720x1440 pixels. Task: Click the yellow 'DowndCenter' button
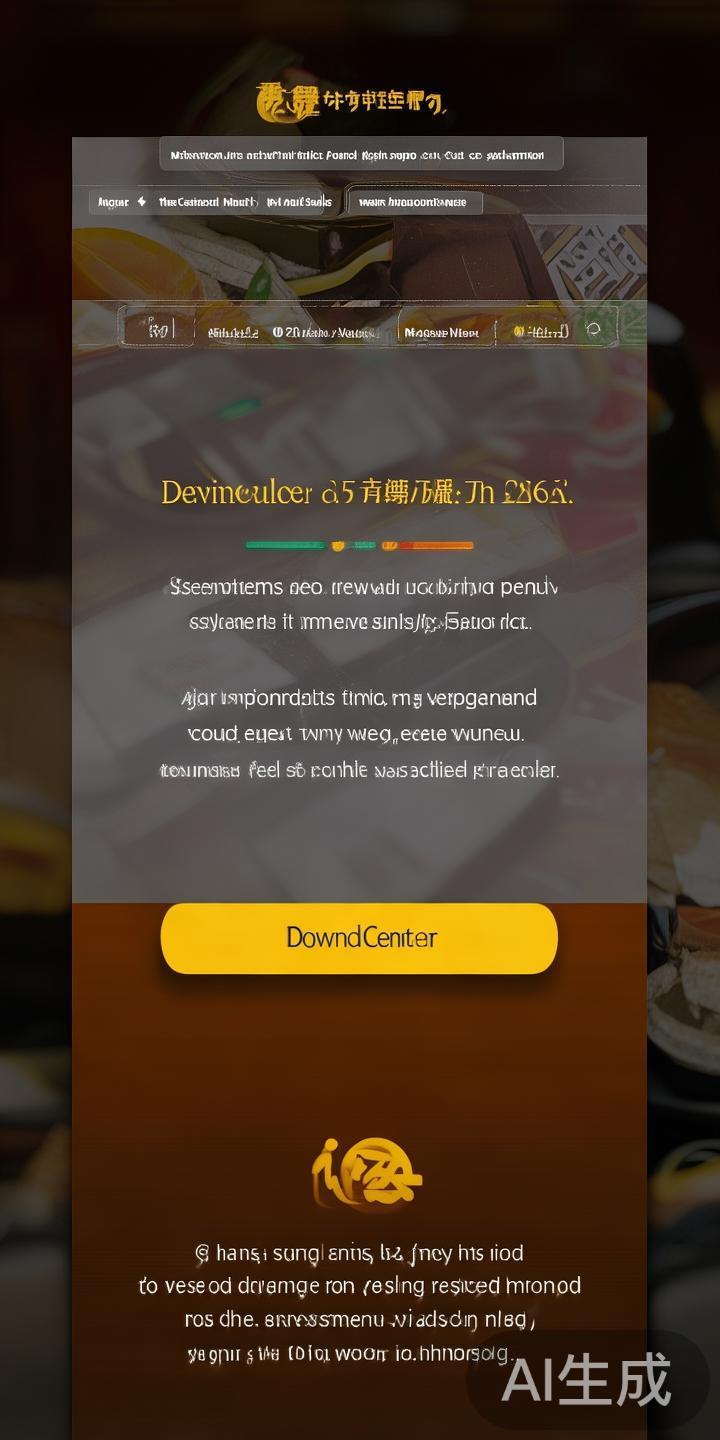358,938
